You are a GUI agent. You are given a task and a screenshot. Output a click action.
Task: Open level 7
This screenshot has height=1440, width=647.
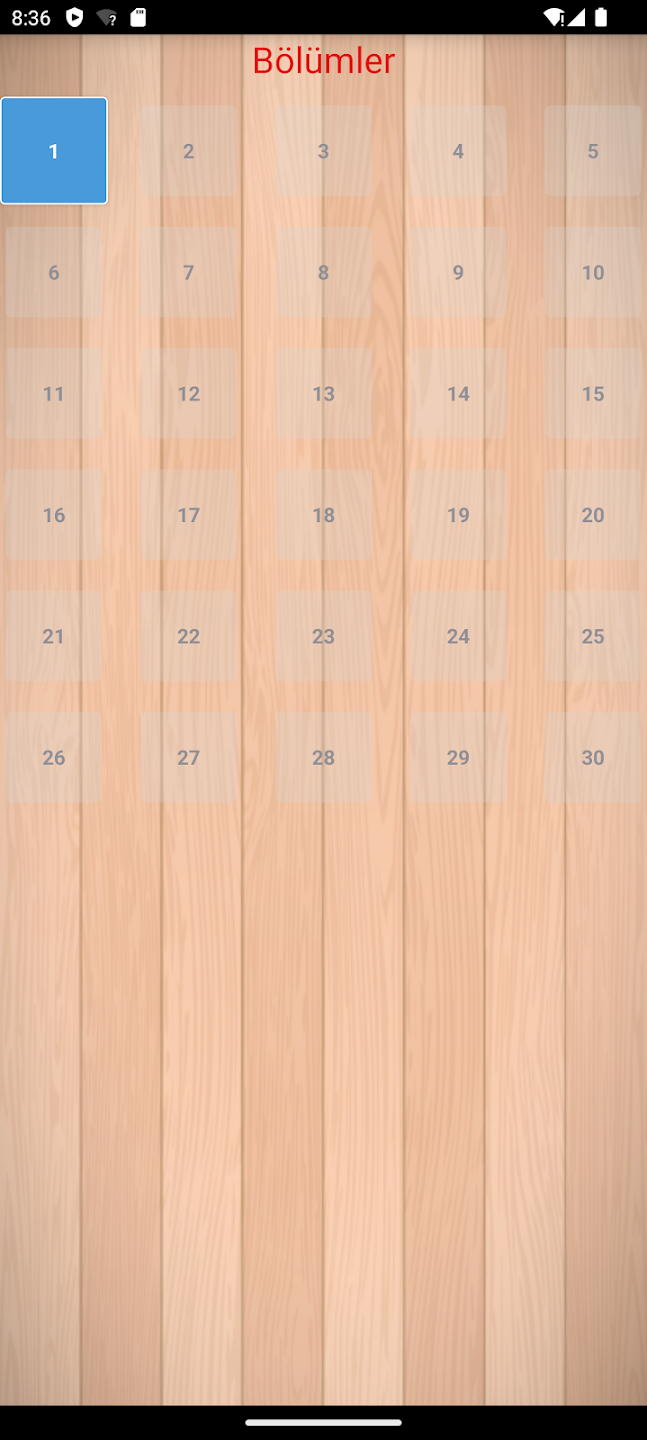click(x=189, y=272)
